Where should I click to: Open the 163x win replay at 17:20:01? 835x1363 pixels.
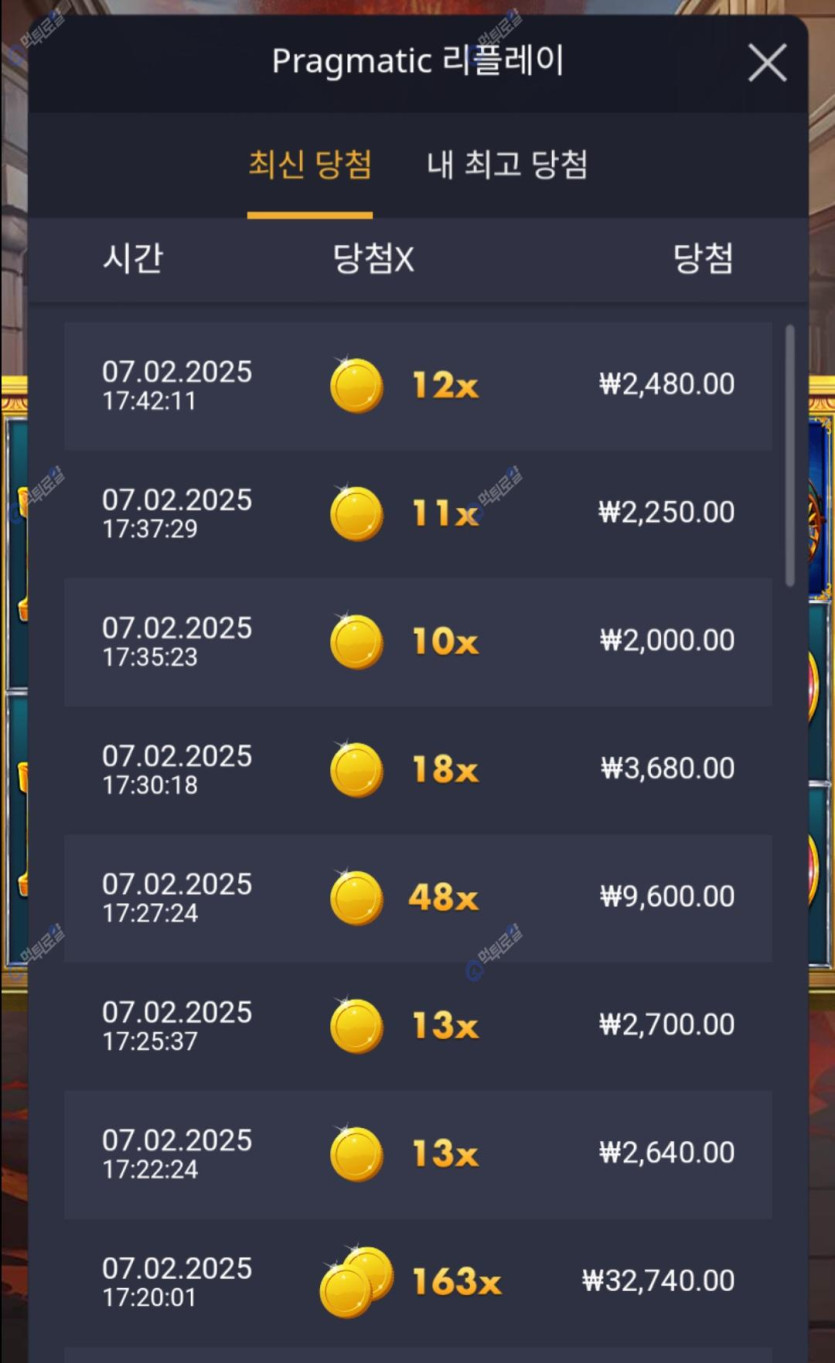coord(417,1282)
